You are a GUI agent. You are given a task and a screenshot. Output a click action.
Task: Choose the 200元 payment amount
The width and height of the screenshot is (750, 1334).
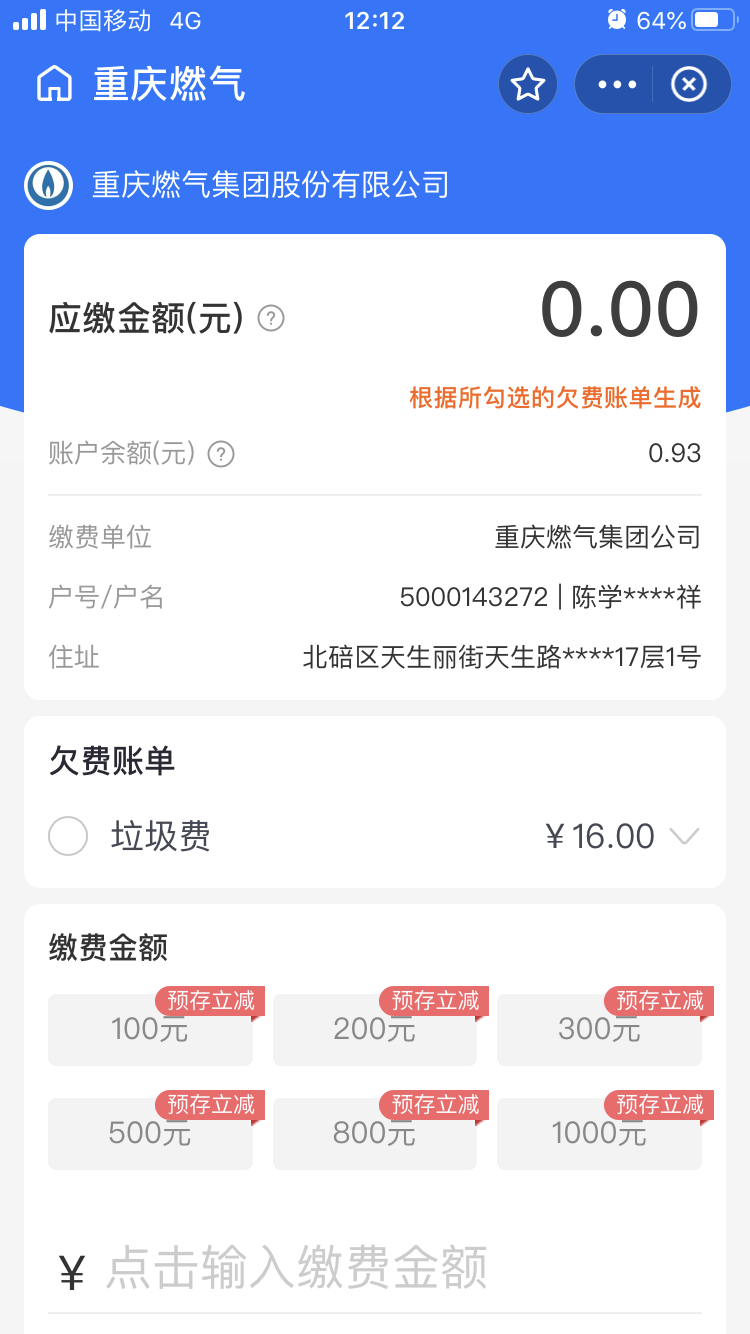[375, 1029]
